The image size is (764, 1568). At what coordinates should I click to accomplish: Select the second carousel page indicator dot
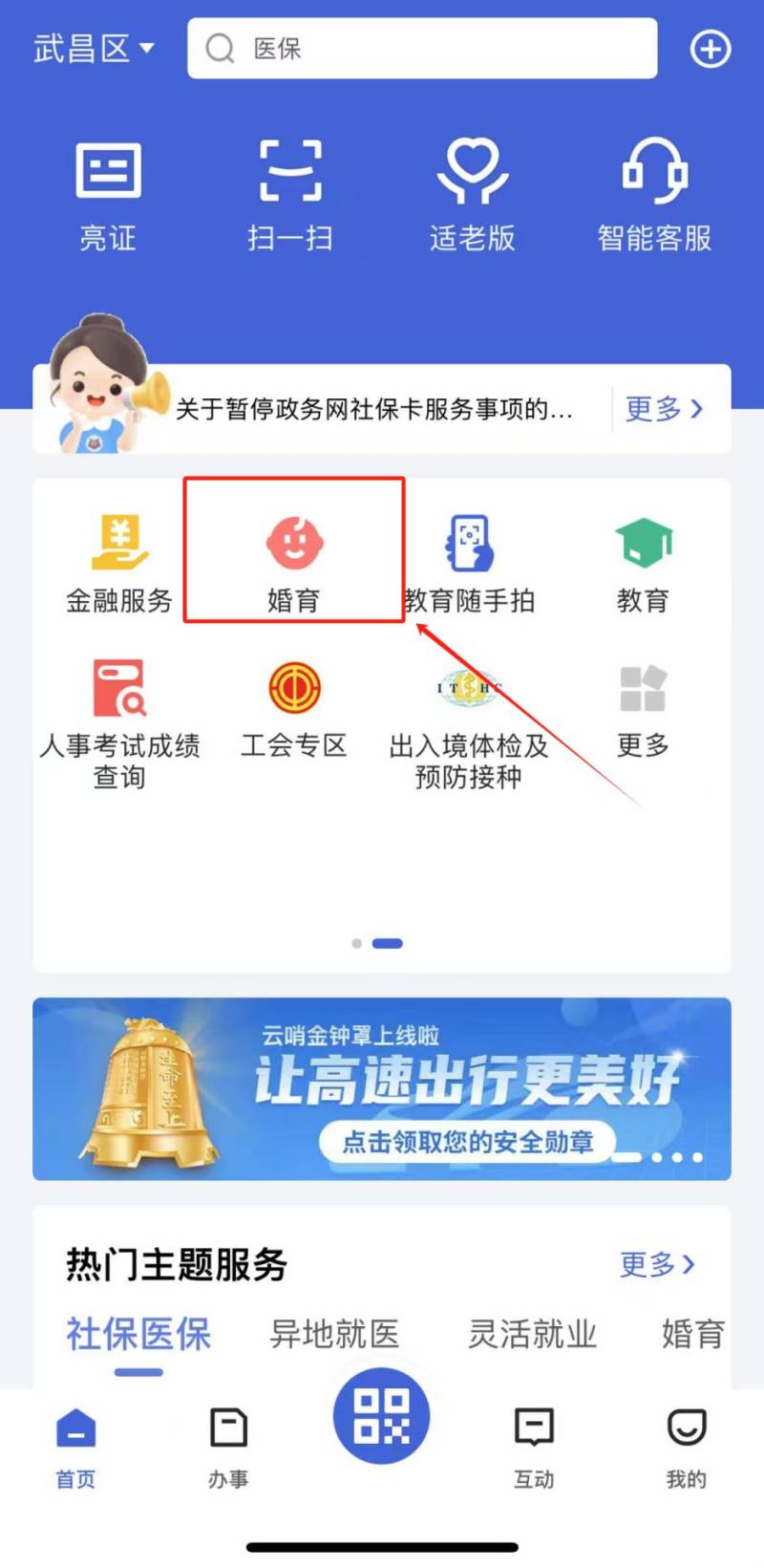[387, 943]
